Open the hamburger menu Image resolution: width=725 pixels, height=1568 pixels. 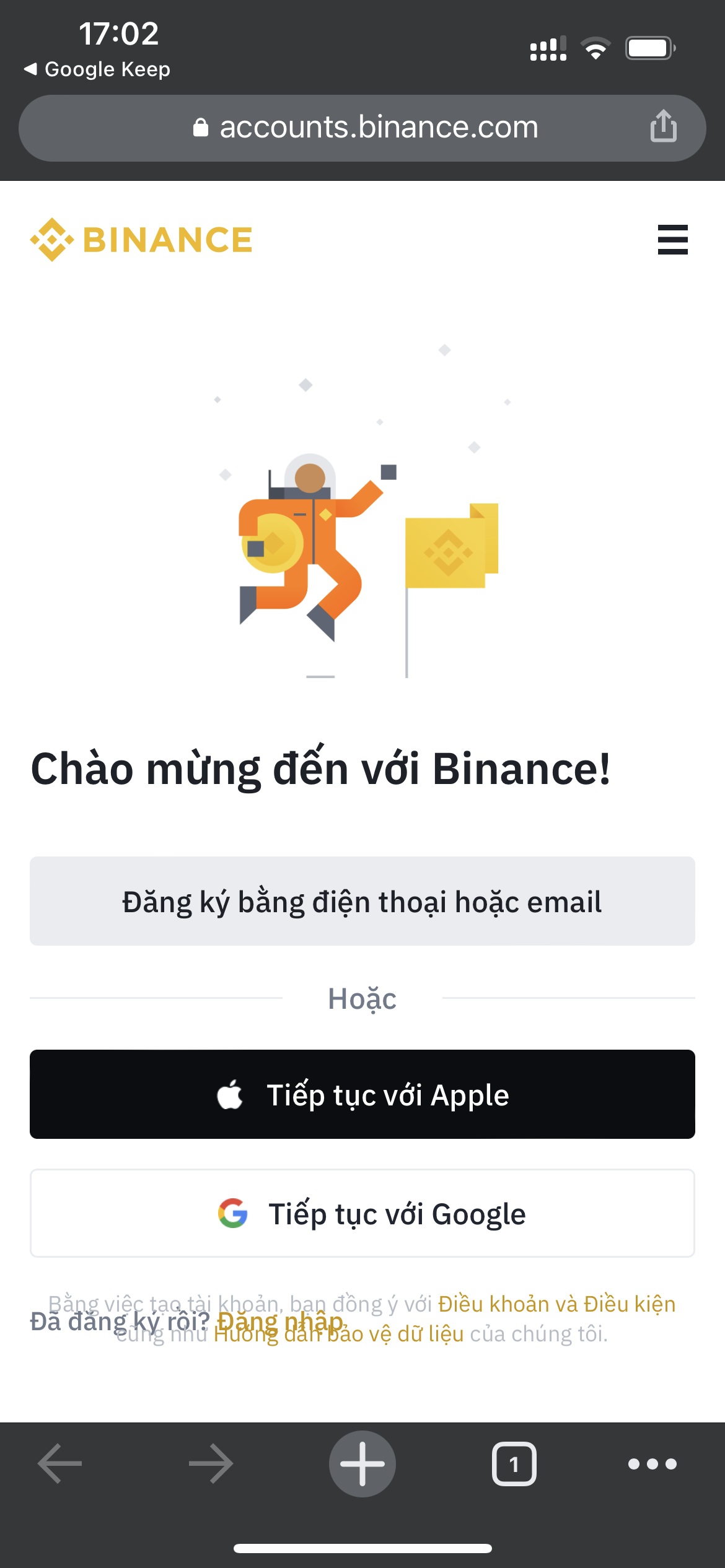(x=672, y=240)
